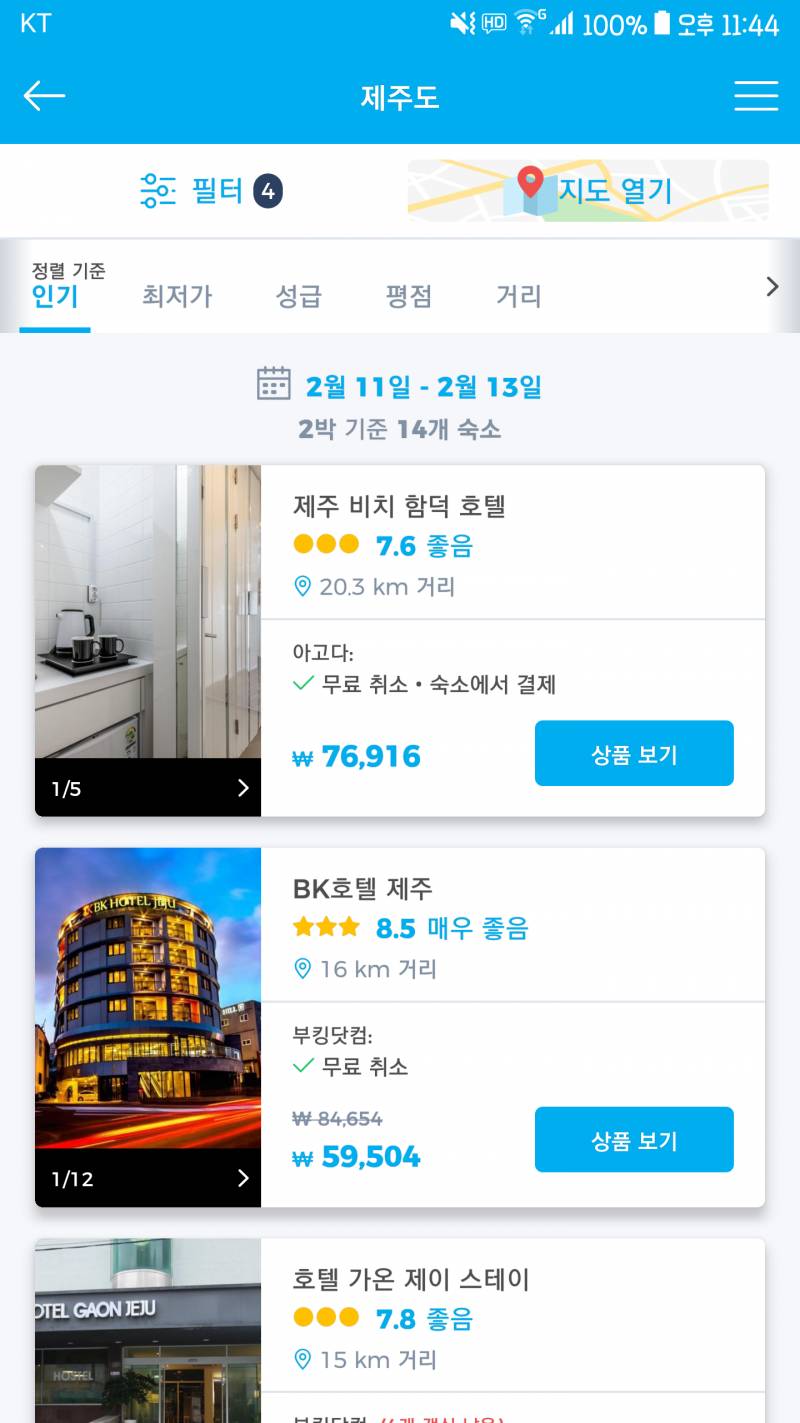
Task: Advance BK호텔 제주 photo carousel with arrow
Action: tap(243, 1178)
